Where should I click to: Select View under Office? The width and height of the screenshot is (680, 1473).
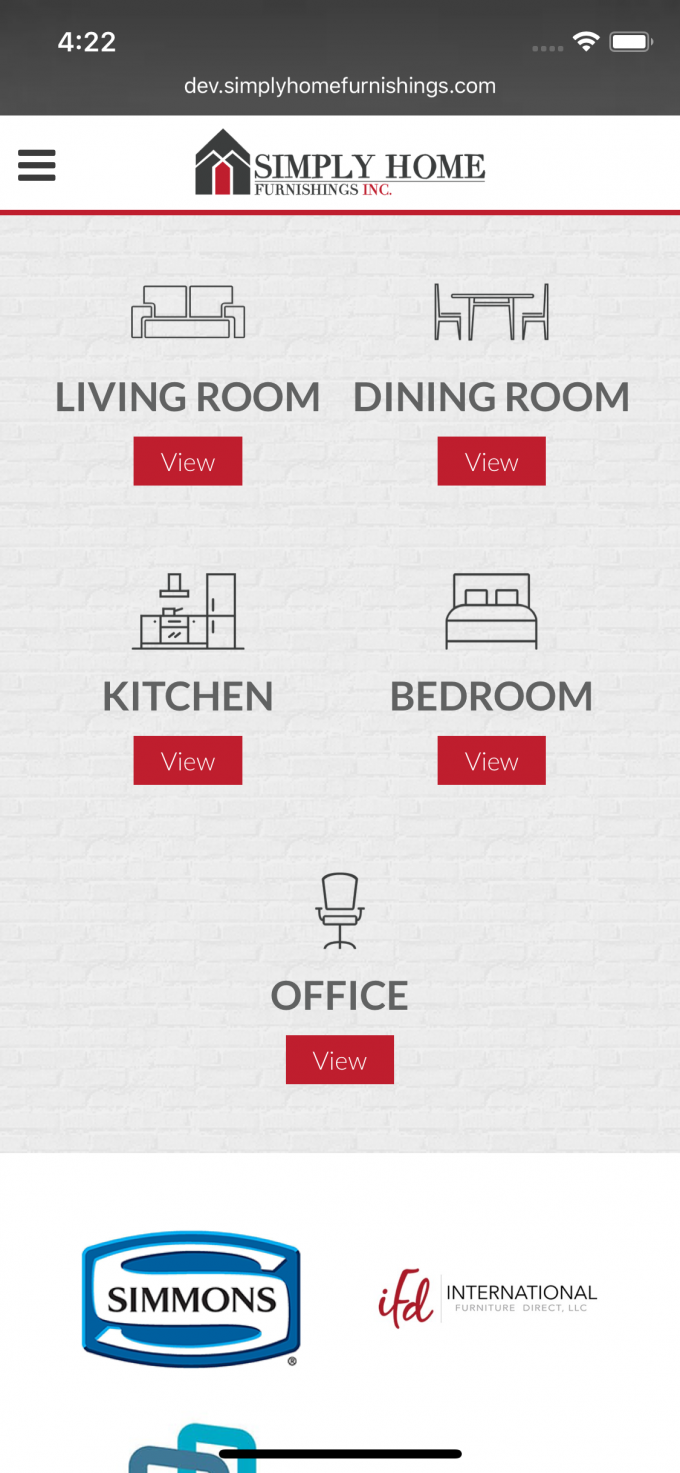click(340, 1060)
